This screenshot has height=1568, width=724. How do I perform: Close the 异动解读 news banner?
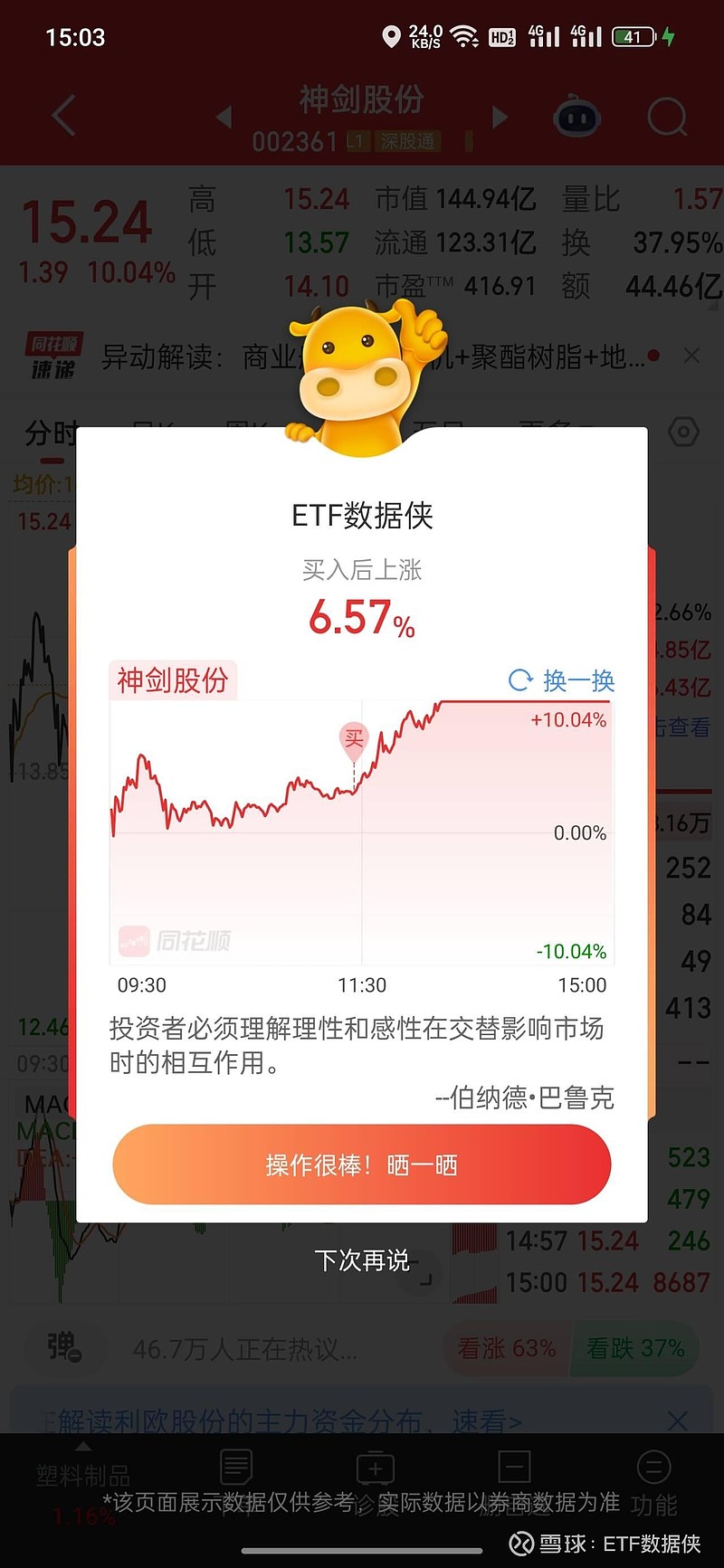point(691,356)
